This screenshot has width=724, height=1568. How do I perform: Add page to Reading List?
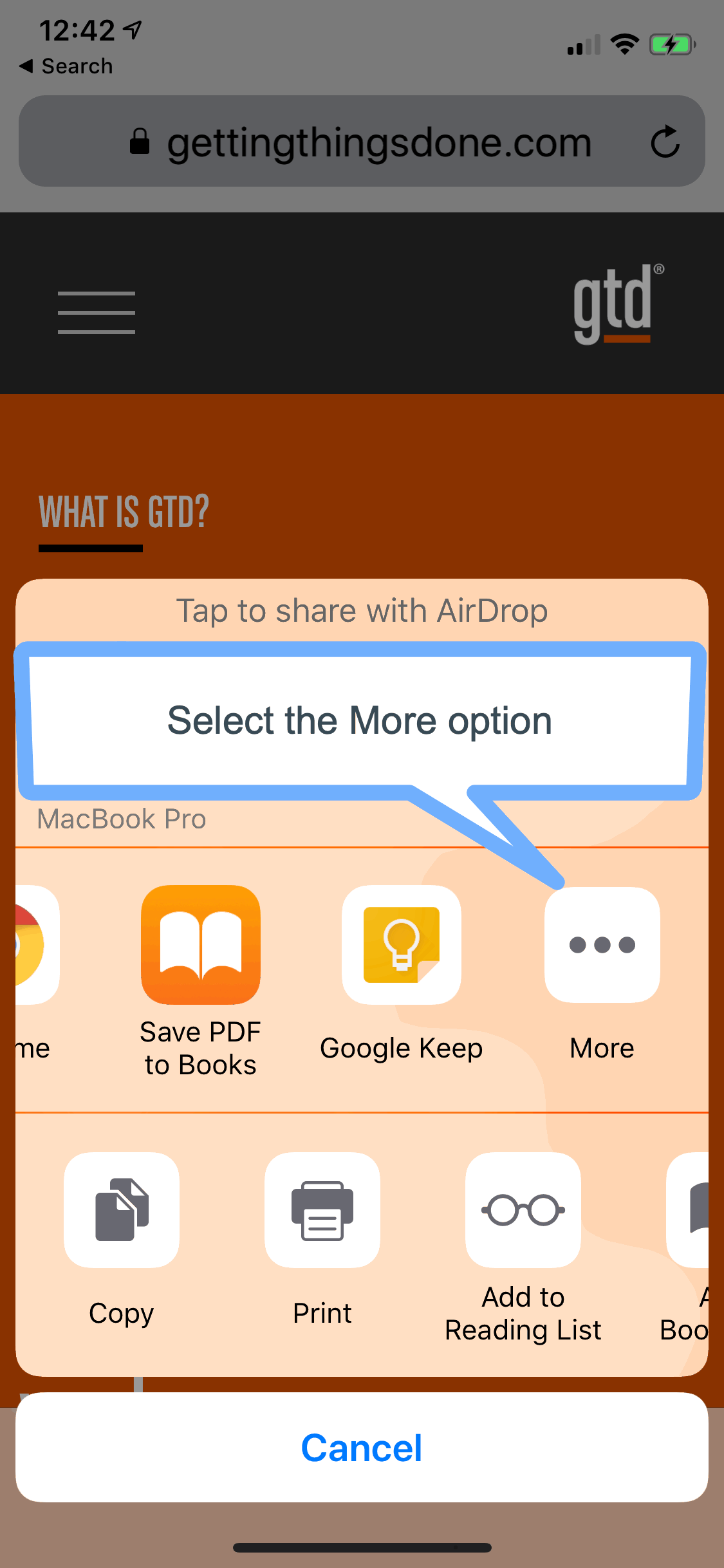click(x=523, y=1210)
